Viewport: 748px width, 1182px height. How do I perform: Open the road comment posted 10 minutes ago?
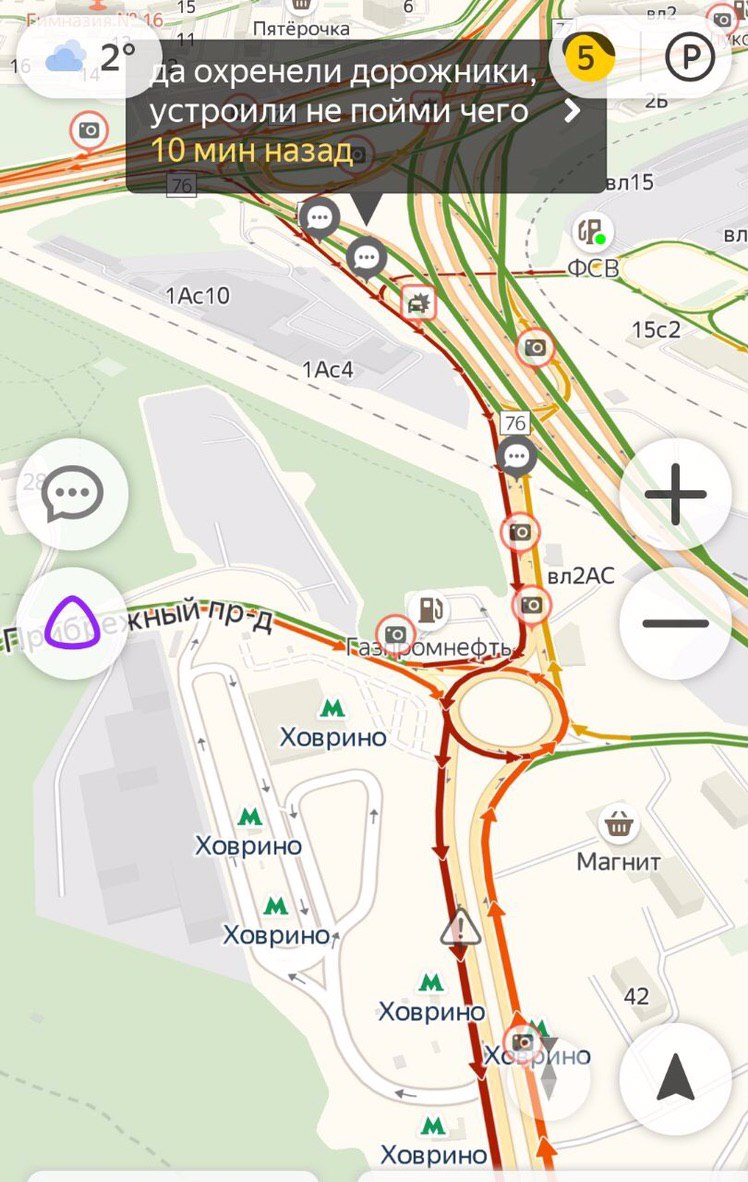tap(366, 112)
